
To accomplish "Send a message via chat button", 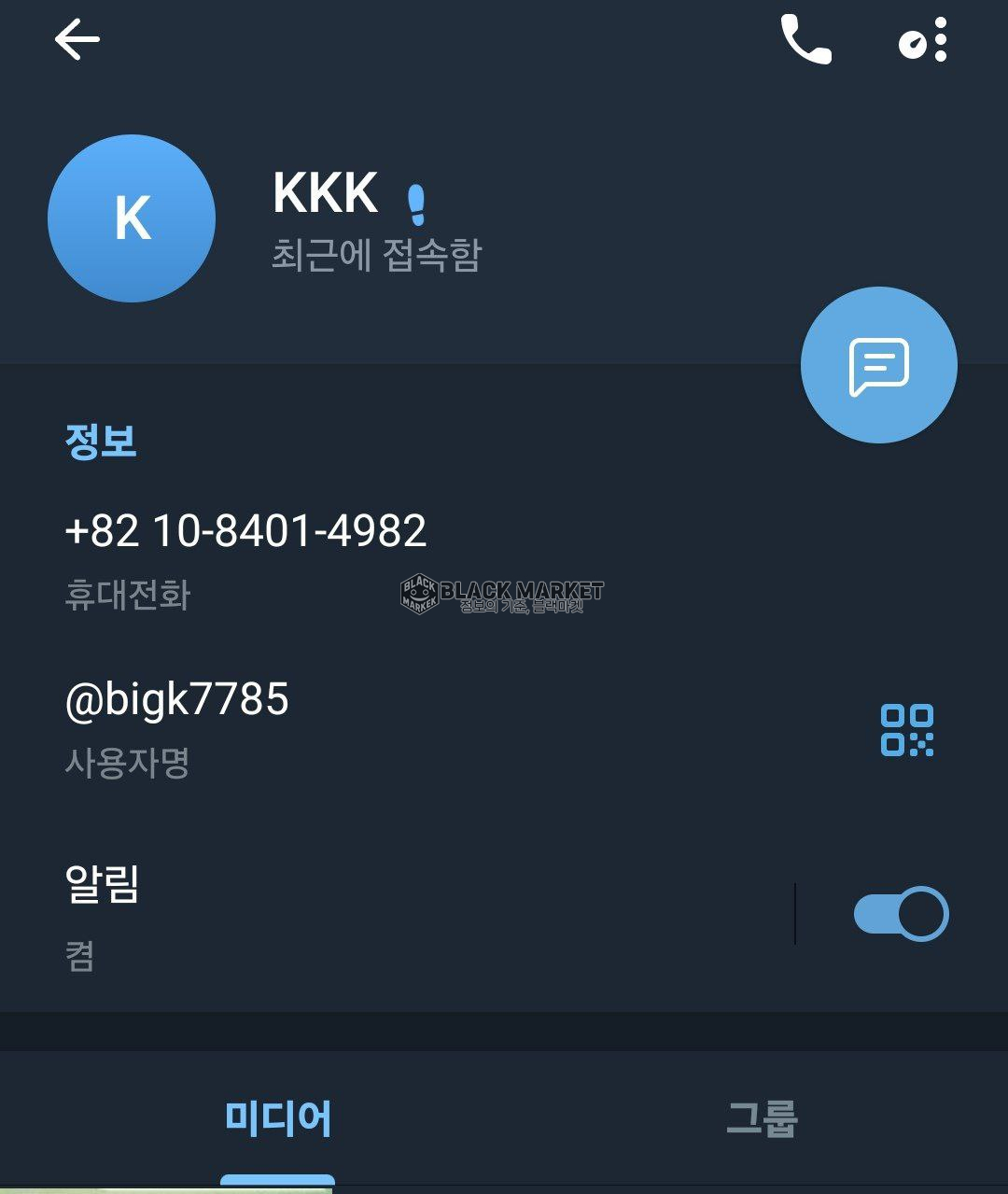I will 878,365.
